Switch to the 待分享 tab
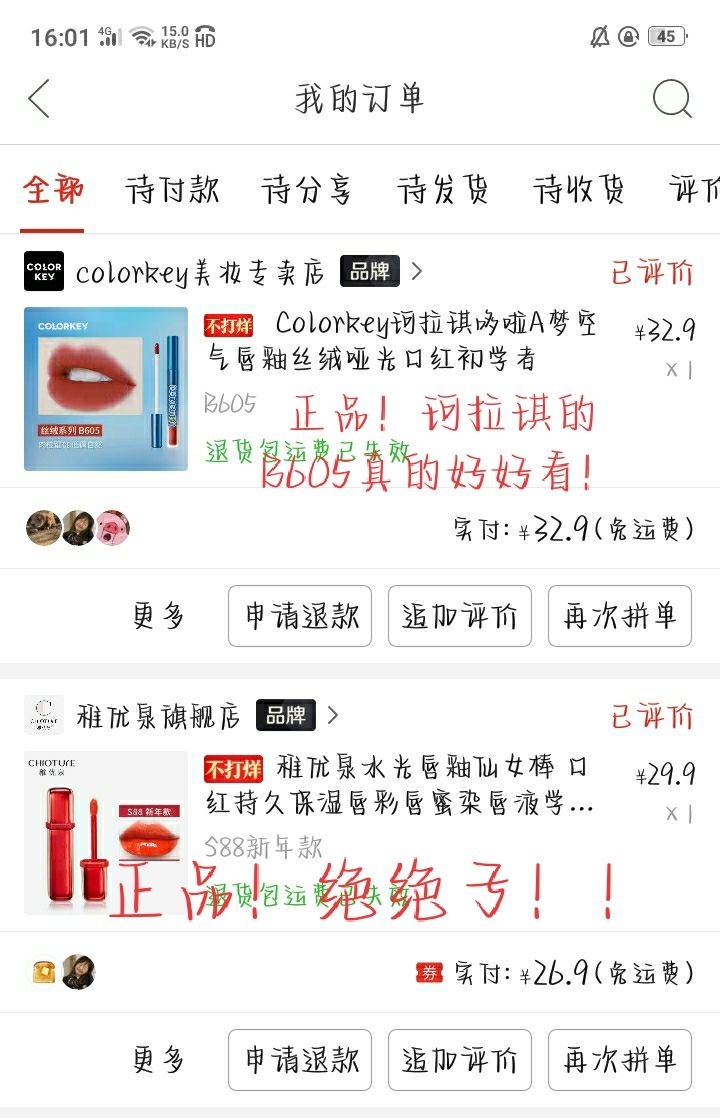 [x=307, y=190]
